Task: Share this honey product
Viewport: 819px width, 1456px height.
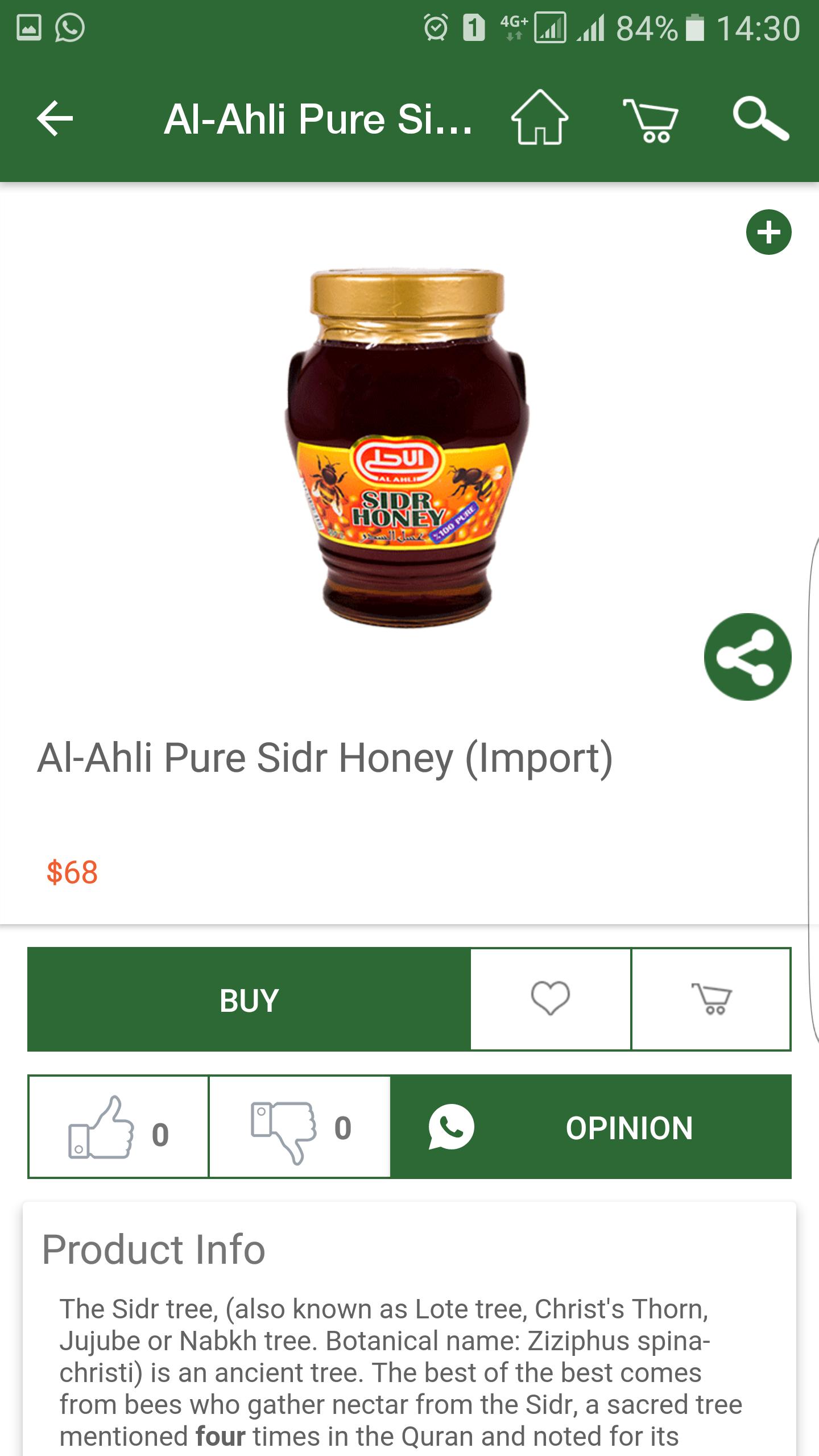Action: point(747,657)
